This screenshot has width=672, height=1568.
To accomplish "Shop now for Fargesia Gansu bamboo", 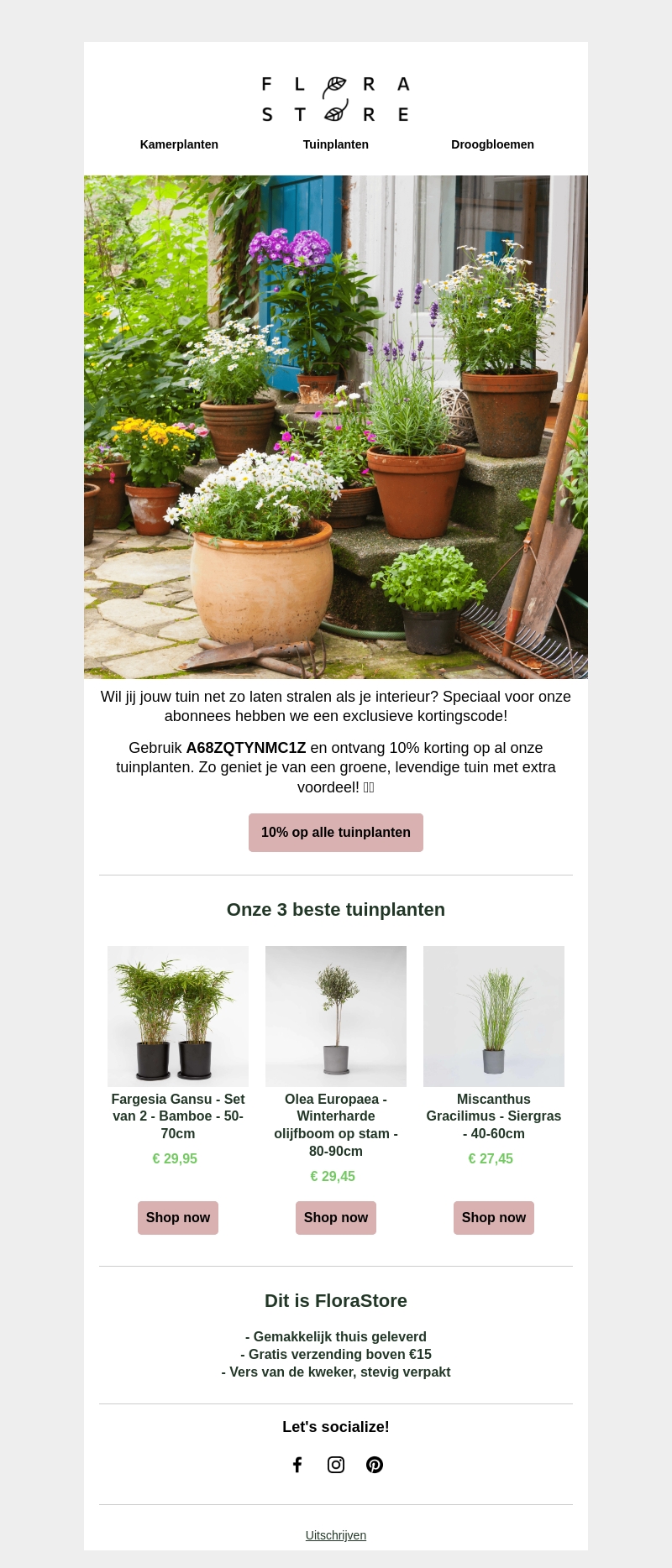I will coord(178,1217).
